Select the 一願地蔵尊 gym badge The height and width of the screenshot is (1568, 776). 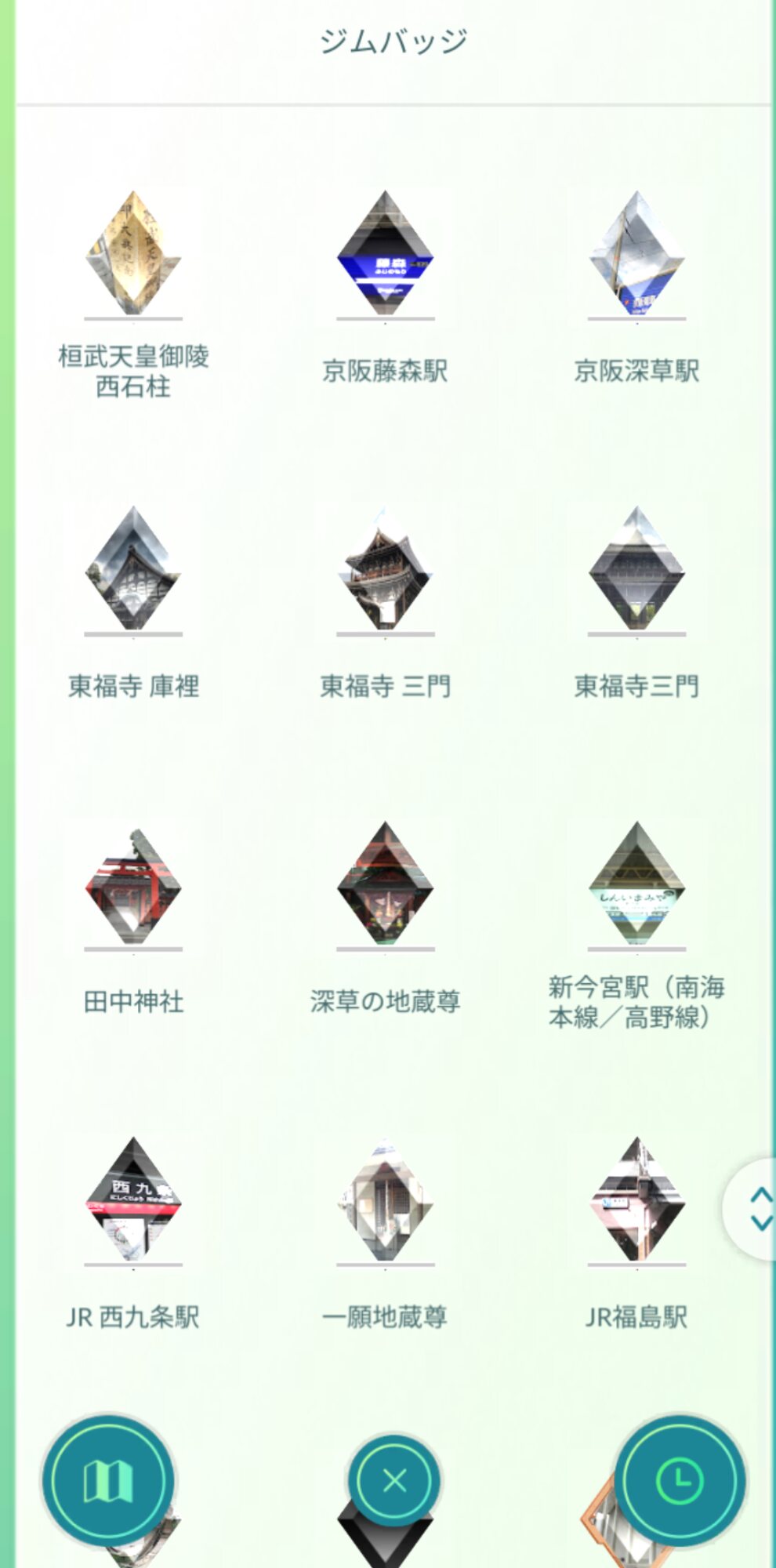click(x=385, y=1200)
